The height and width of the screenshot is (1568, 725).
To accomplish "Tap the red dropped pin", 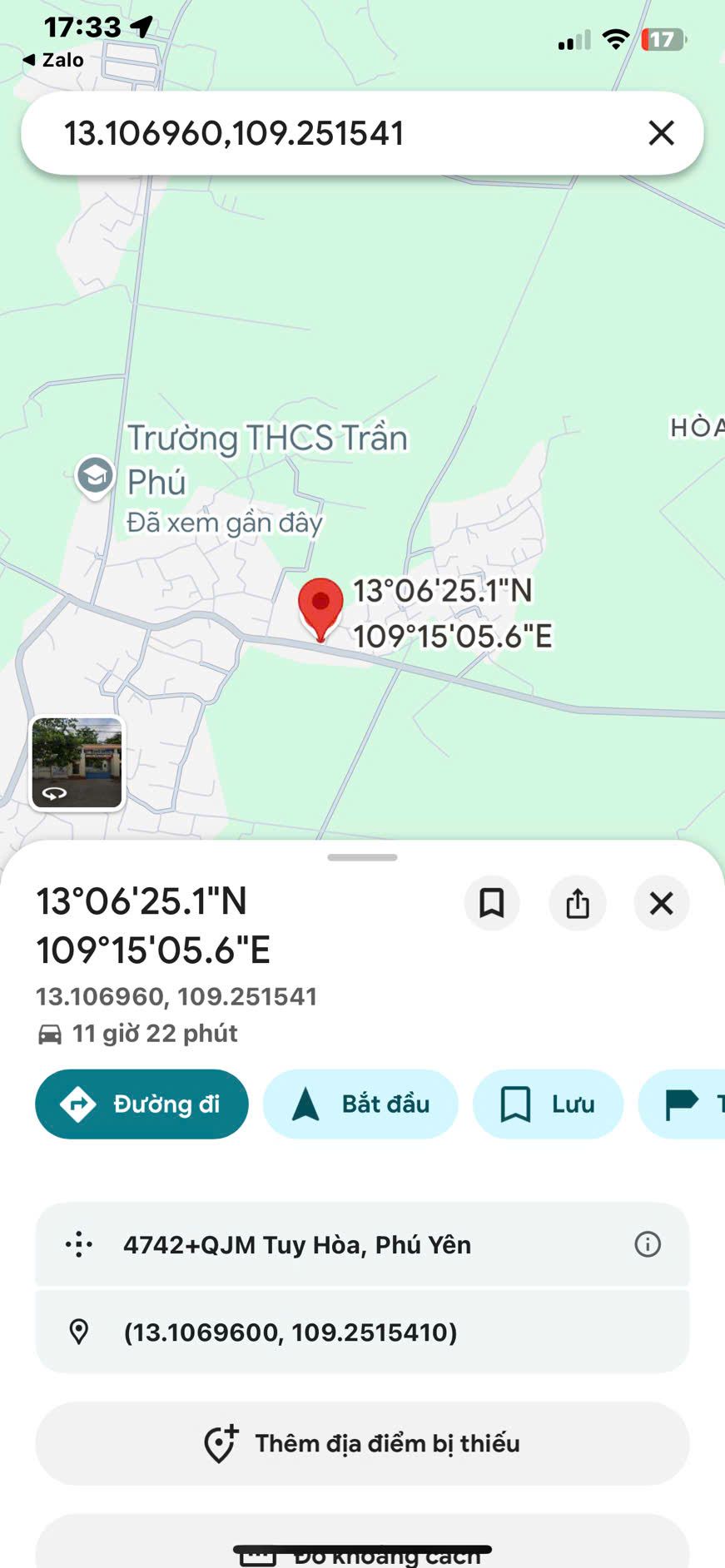I will pos(320,606).
